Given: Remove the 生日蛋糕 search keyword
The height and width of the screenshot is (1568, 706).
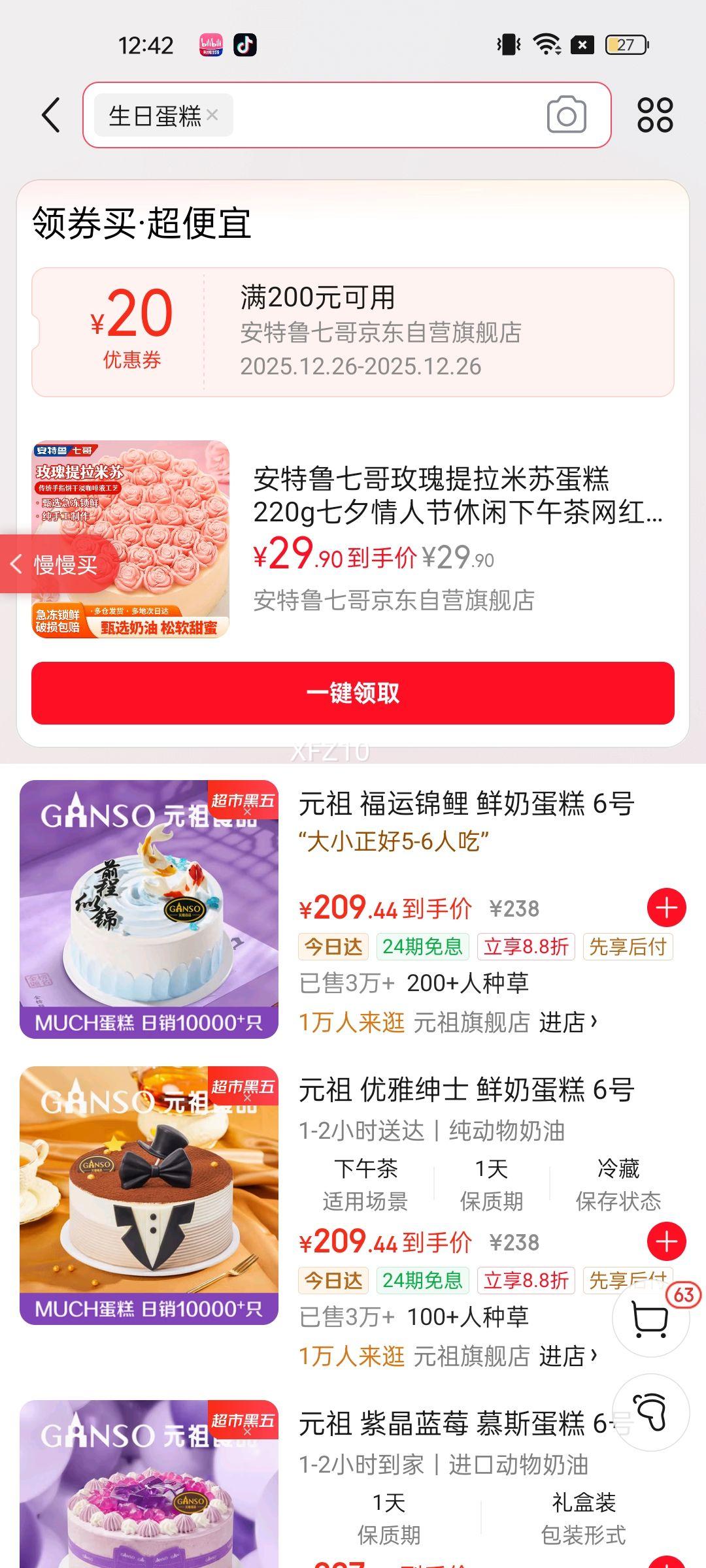Looking at the screenshot, I should pos(212,115).
